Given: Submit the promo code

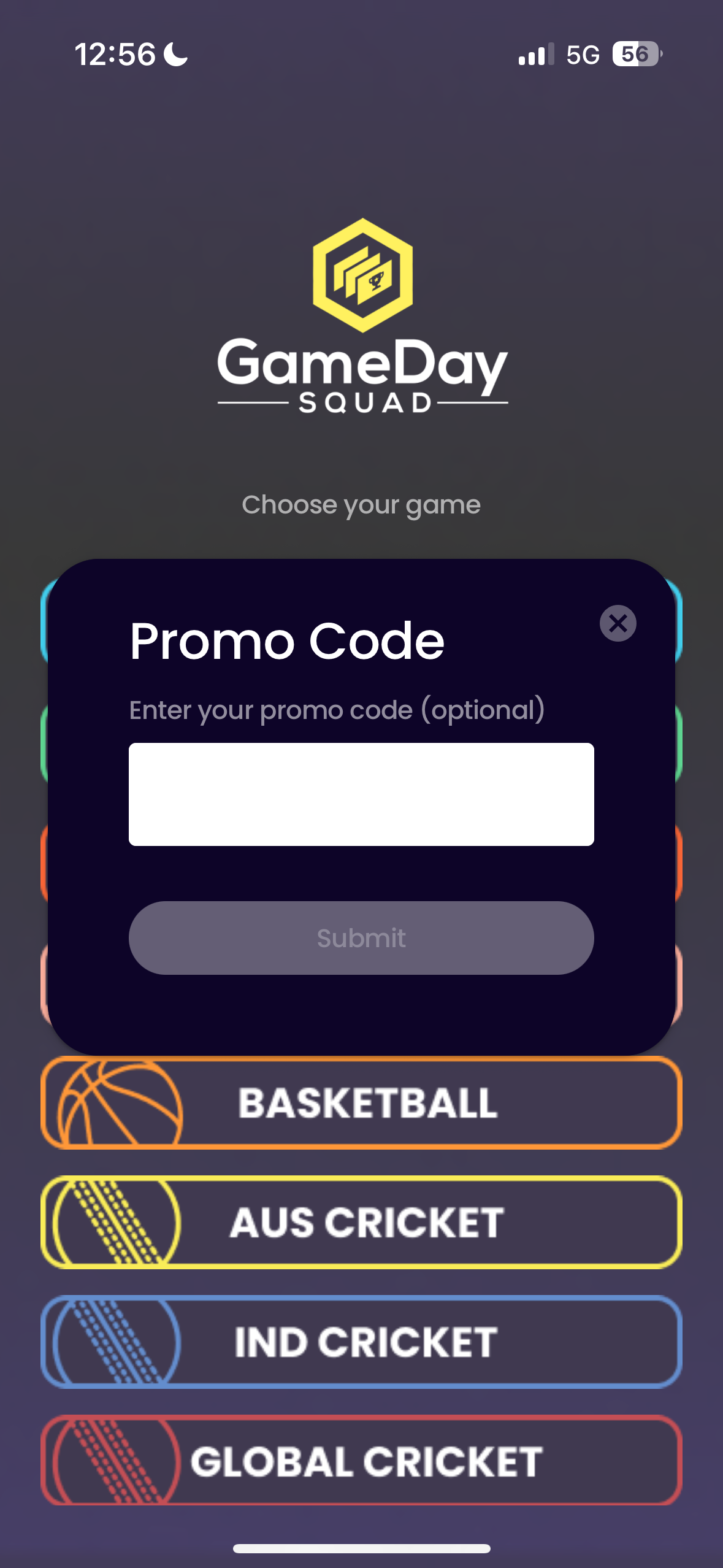Looking at the screenshot, I should [361, 937].
